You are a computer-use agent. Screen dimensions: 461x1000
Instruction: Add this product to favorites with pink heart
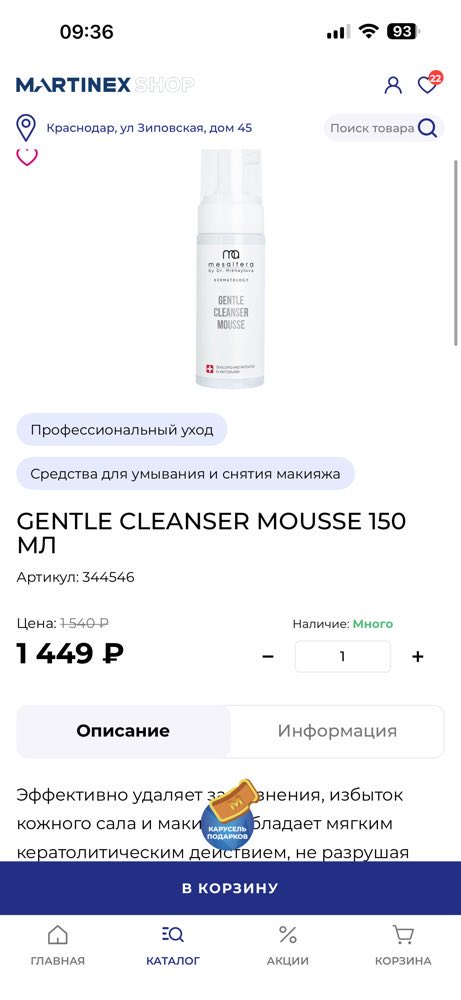27,157
